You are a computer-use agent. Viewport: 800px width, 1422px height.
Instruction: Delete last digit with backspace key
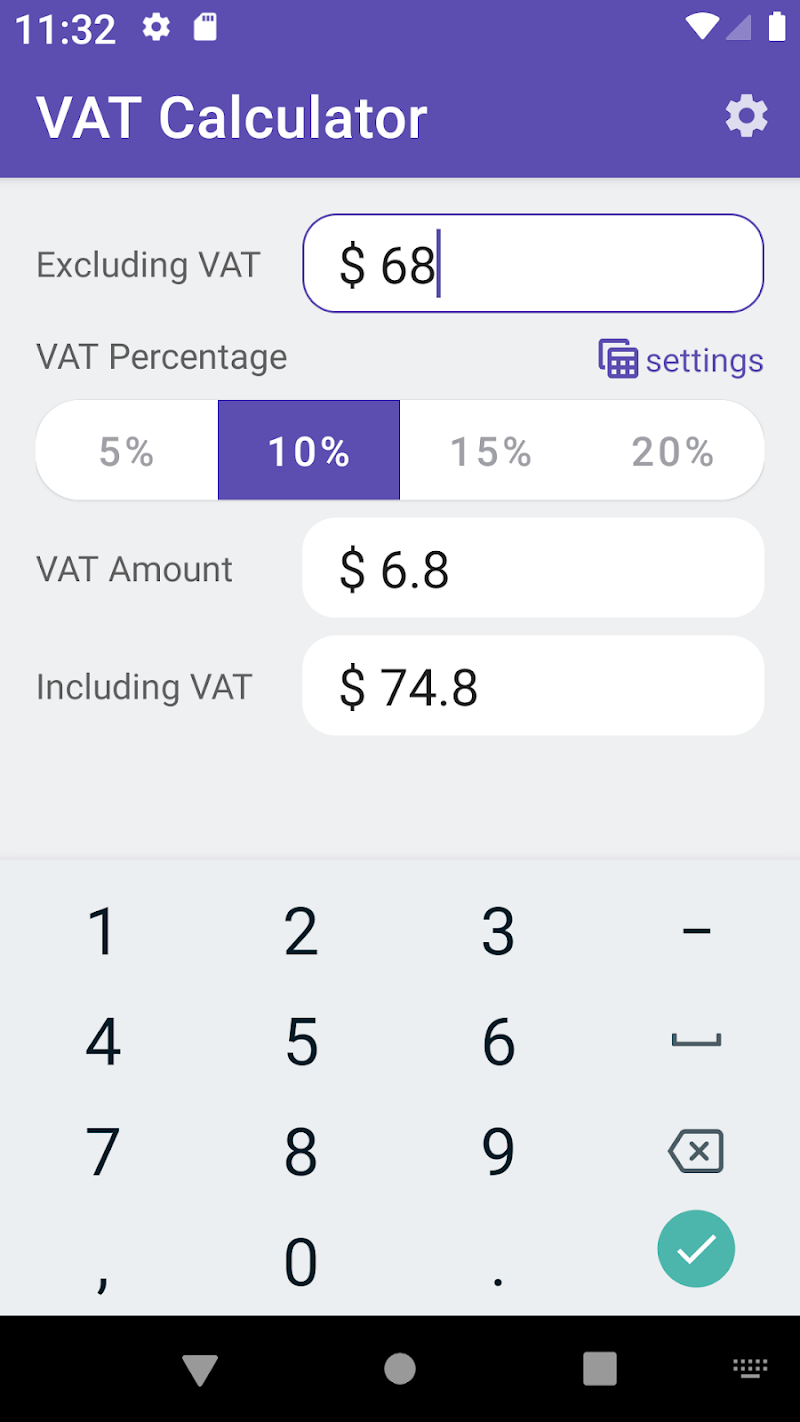point(696,1151)
